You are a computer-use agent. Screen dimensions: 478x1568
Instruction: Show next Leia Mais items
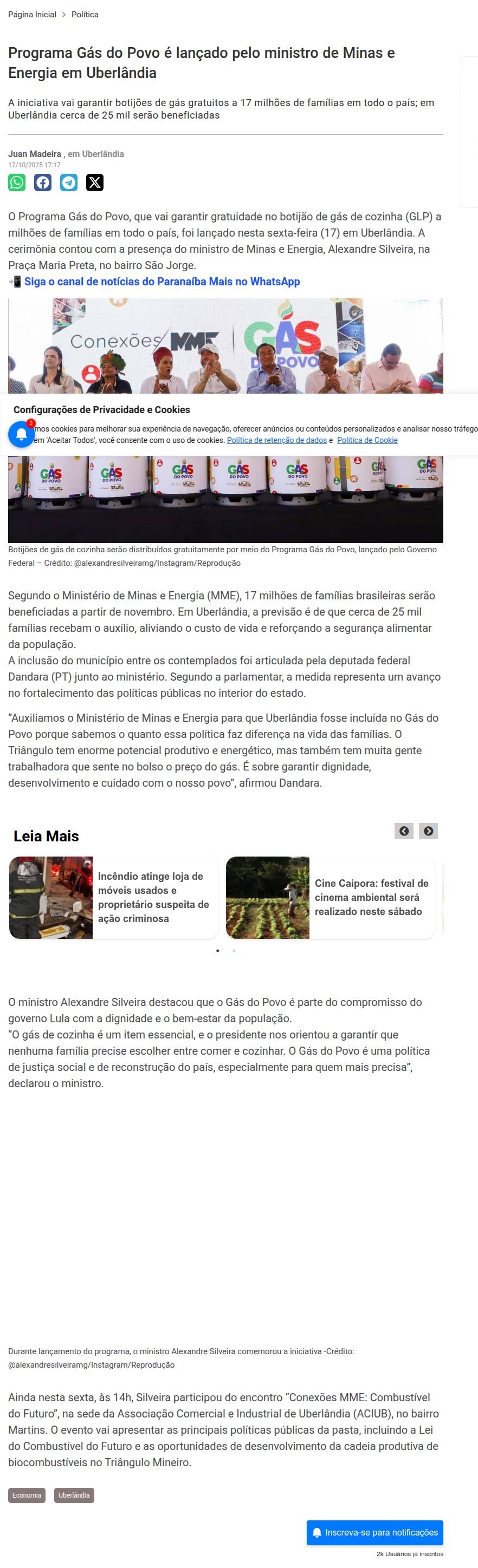point(428,831)
